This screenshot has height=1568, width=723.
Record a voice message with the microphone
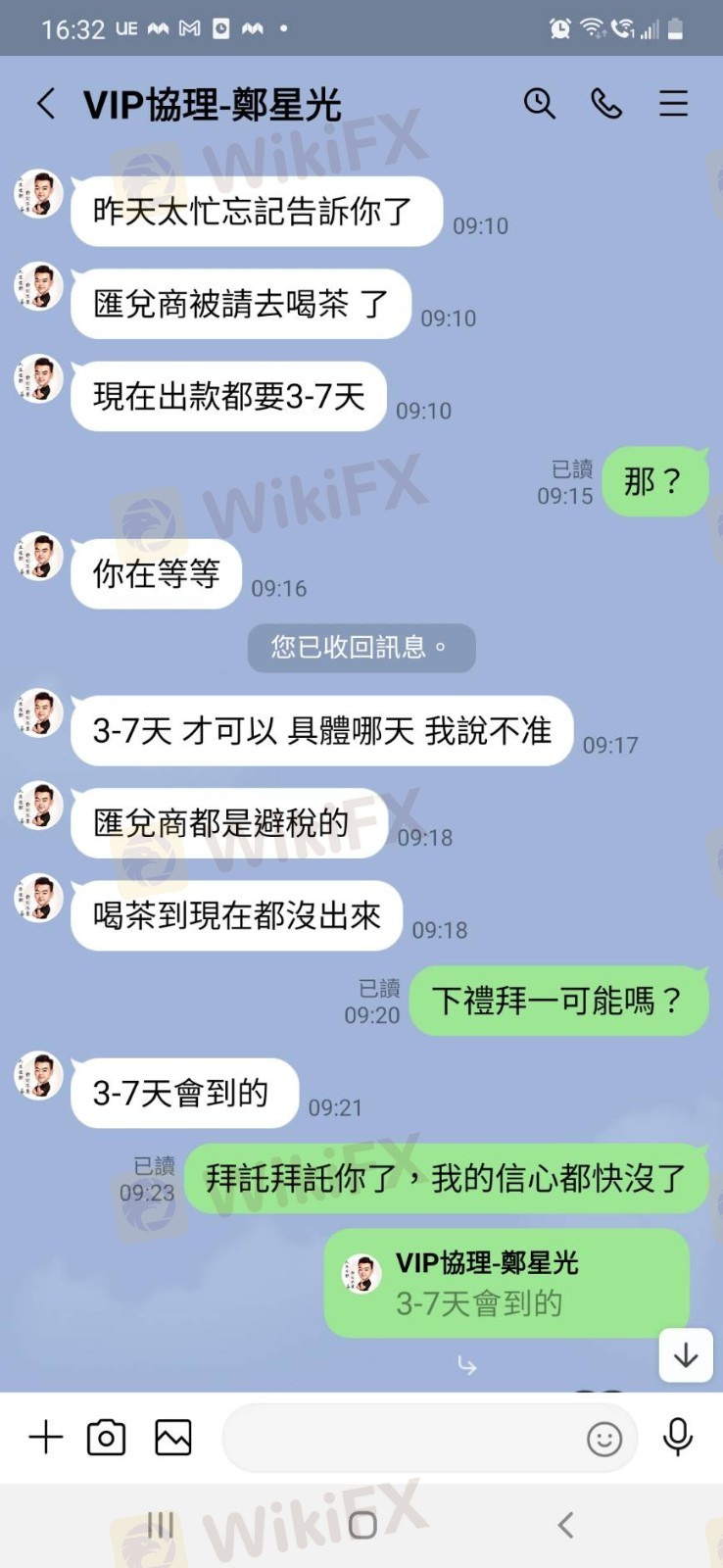[x=677, y=1438]
